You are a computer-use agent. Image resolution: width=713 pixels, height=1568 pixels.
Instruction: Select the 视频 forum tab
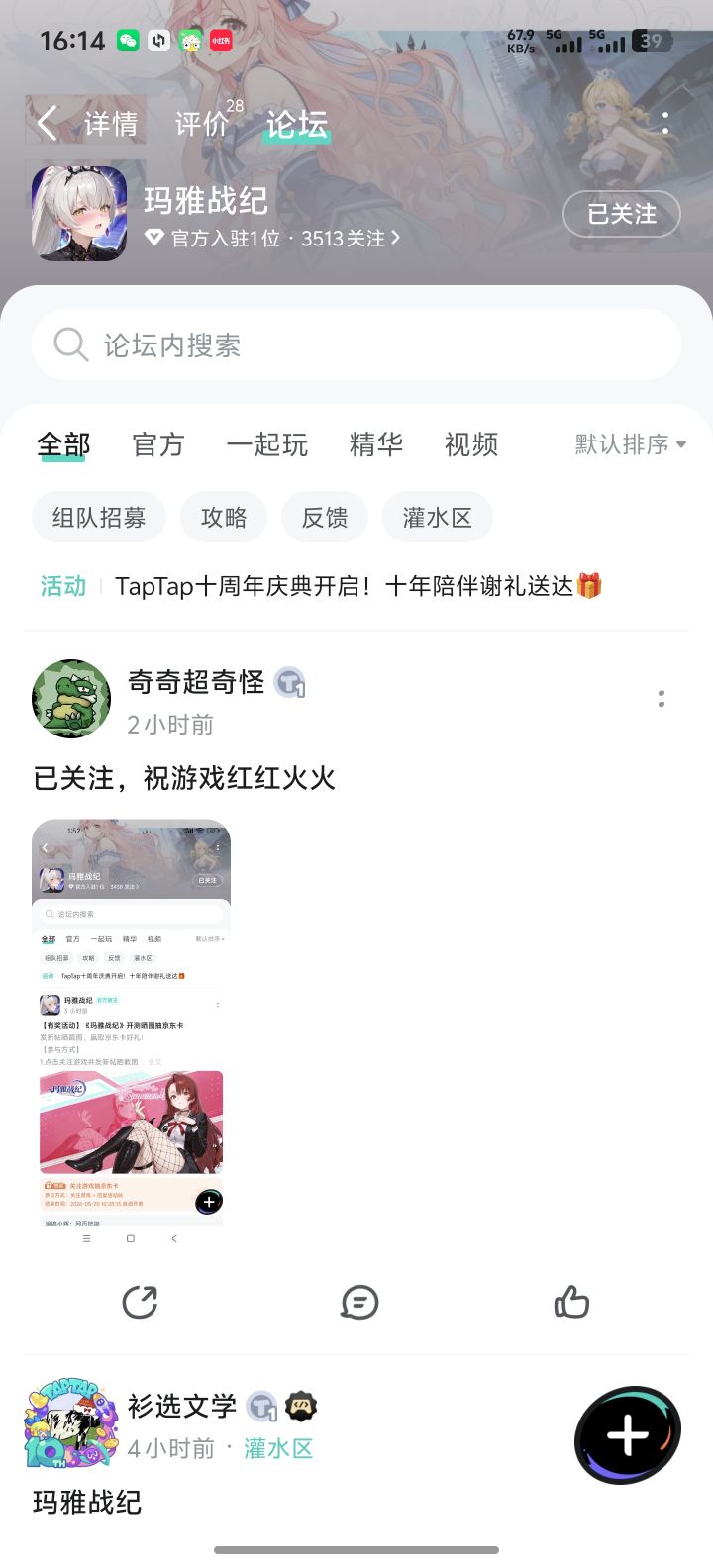[470, 444]
